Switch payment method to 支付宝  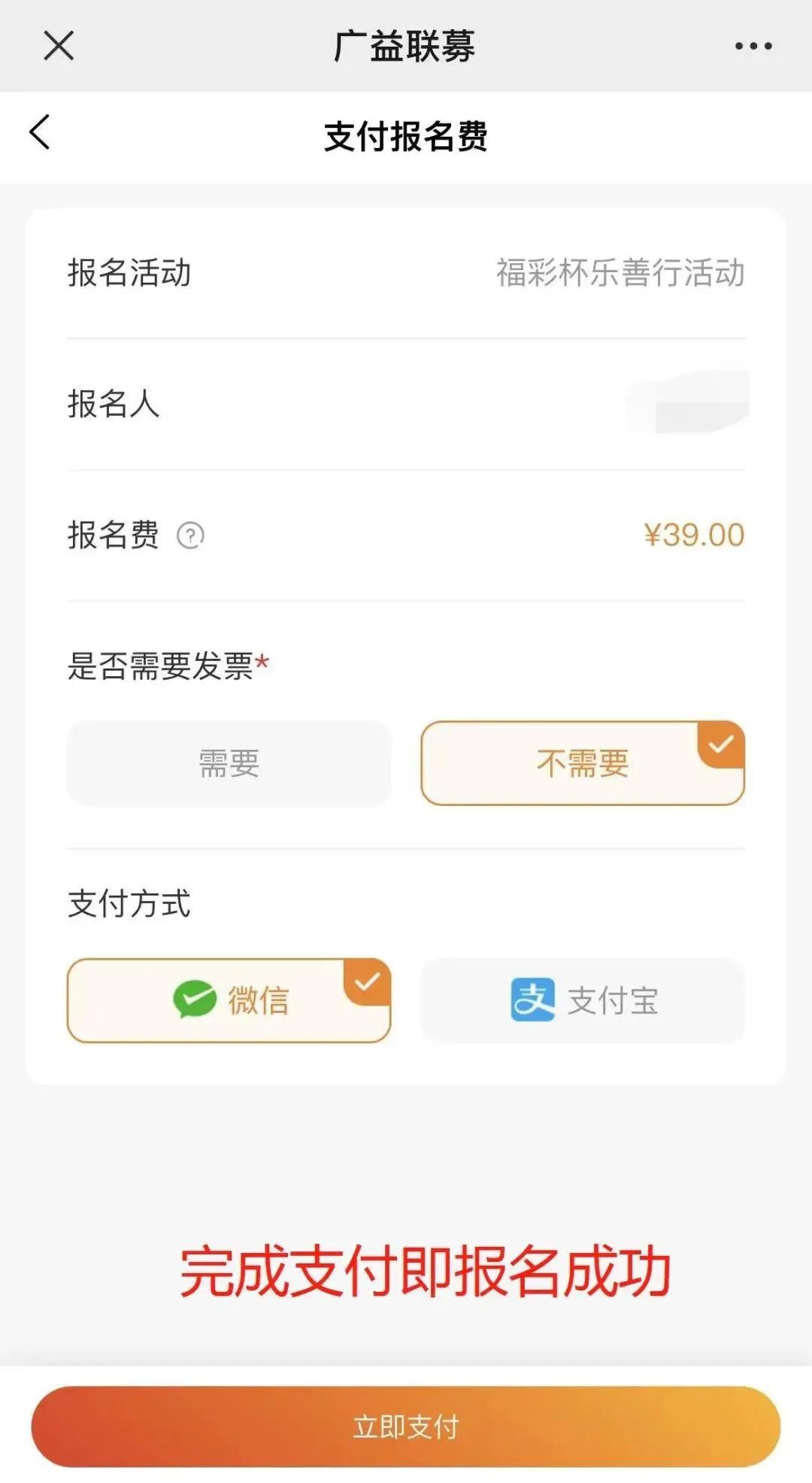pos(583,1000)
